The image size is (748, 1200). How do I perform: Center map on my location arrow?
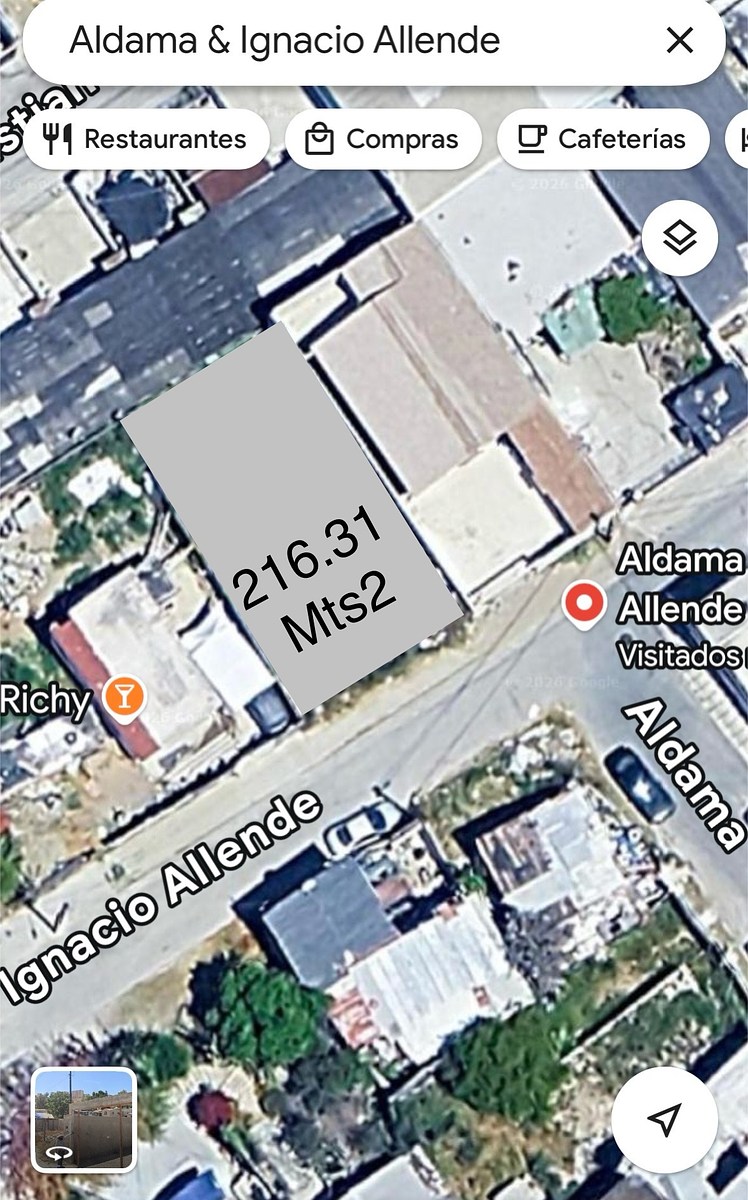pos(664,1119)
